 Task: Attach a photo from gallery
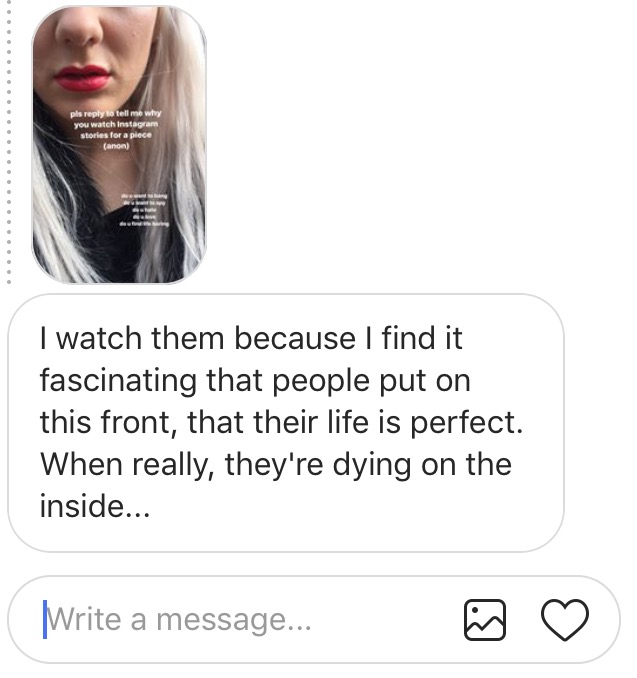(485, 620)
